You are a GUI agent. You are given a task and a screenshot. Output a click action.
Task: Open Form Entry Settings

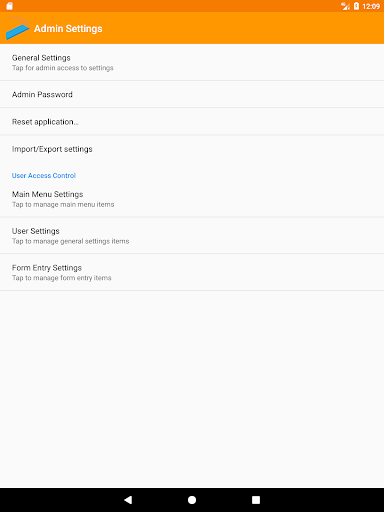click(x=192, y=272)
